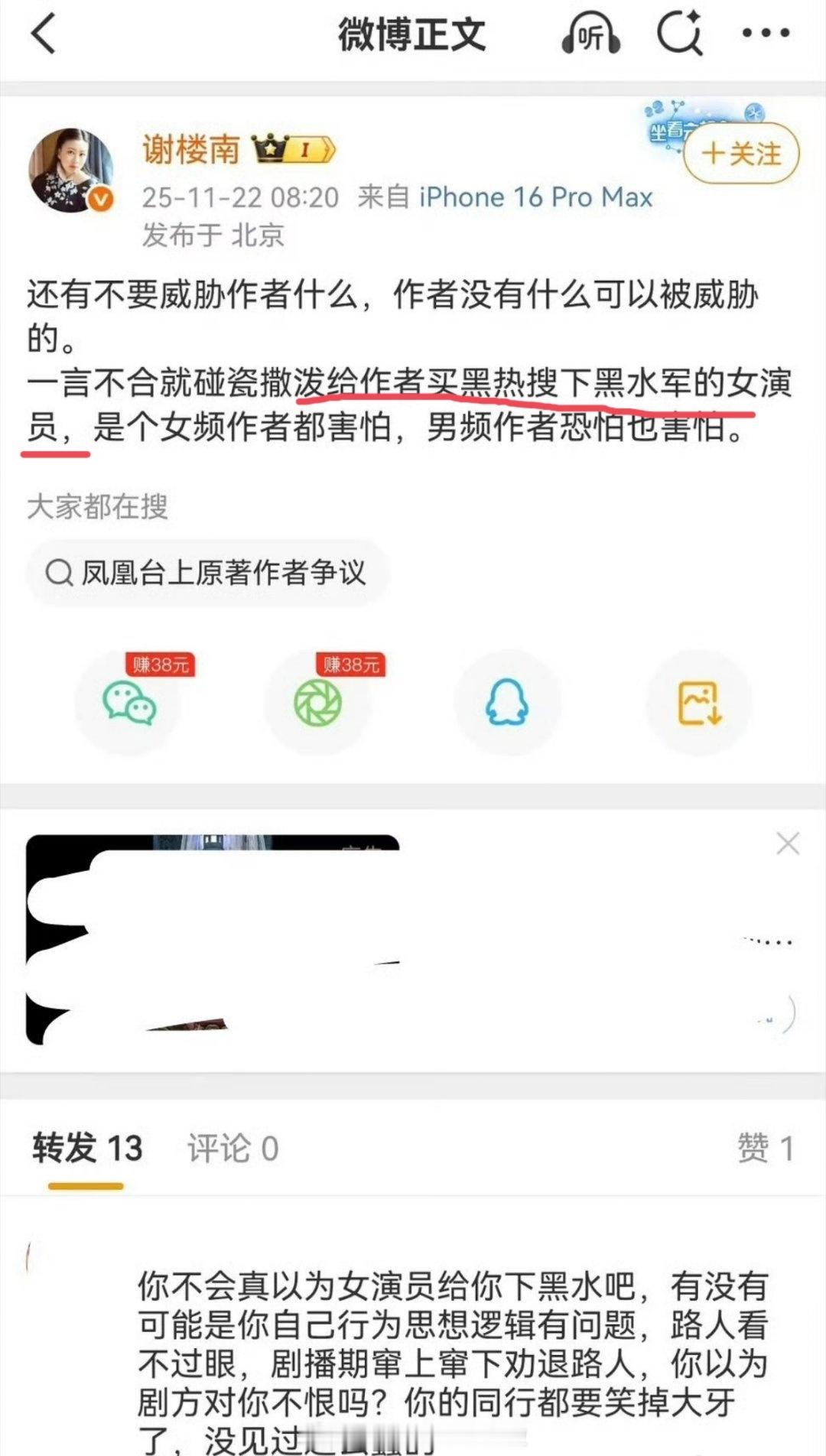Open the more options ... icon
826x1456 pixels.
point(766,34)
